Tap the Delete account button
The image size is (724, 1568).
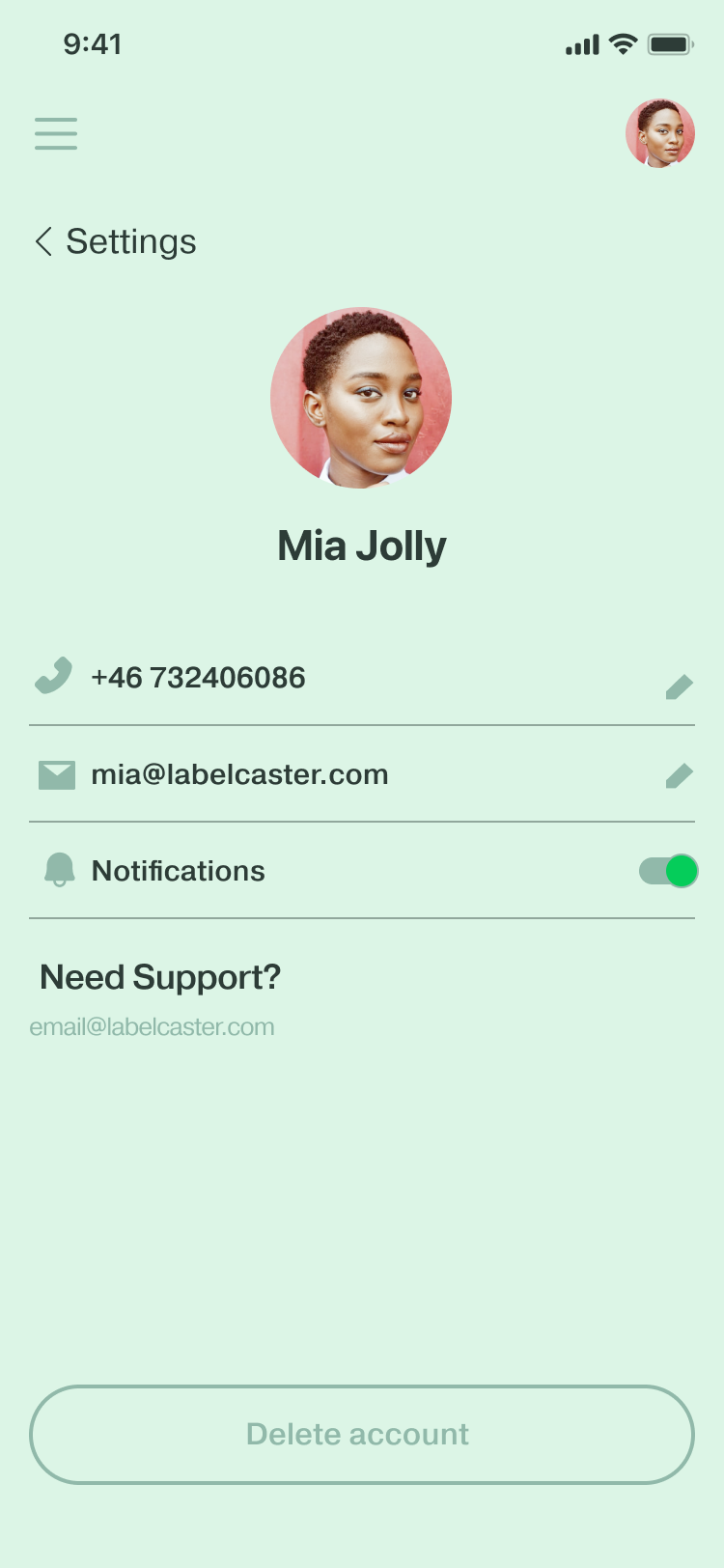pos(362,1435)
